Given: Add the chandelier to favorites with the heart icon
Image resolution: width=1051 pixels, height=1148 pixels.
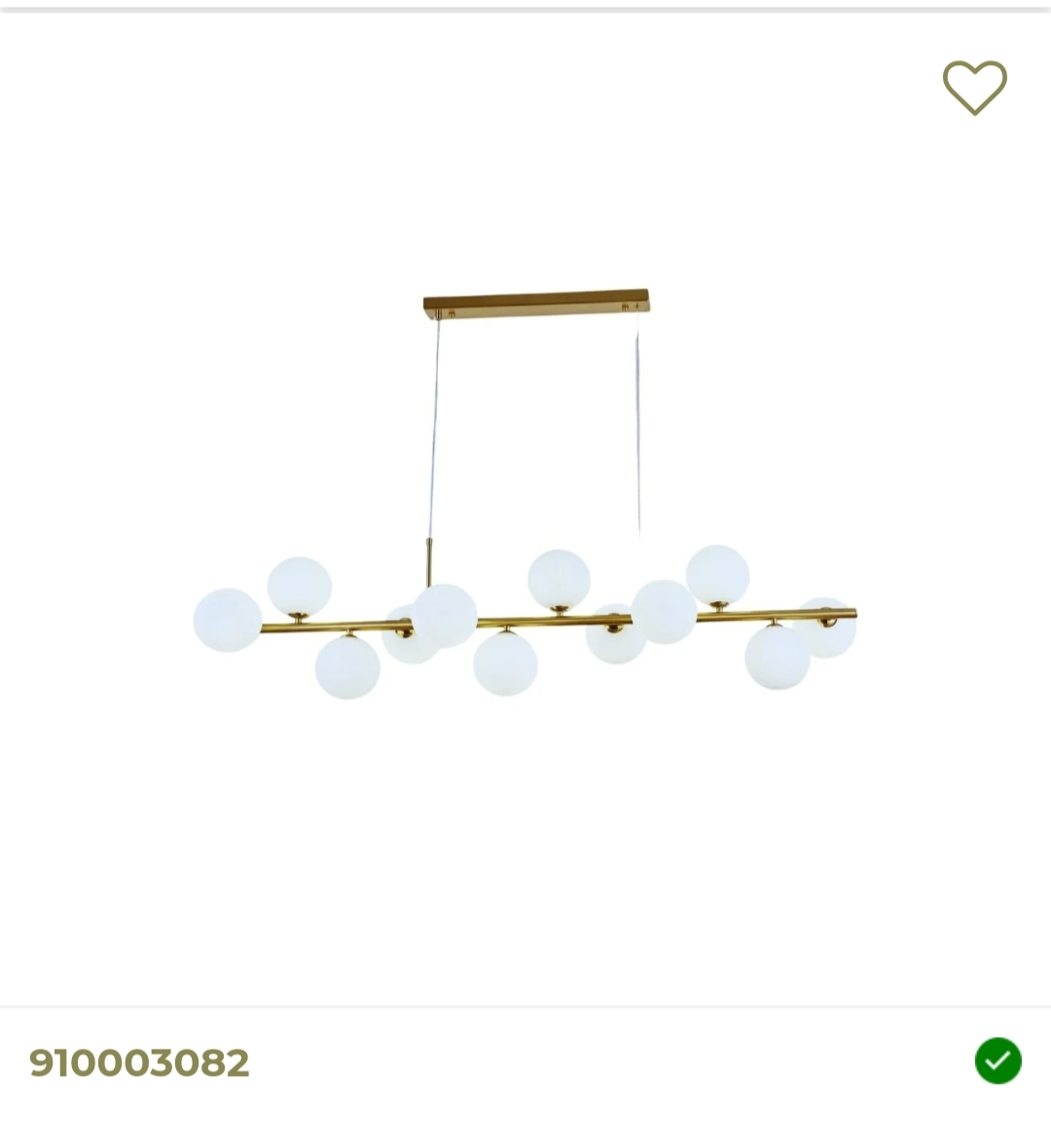Looking at the screenshot, I should 974,87.
